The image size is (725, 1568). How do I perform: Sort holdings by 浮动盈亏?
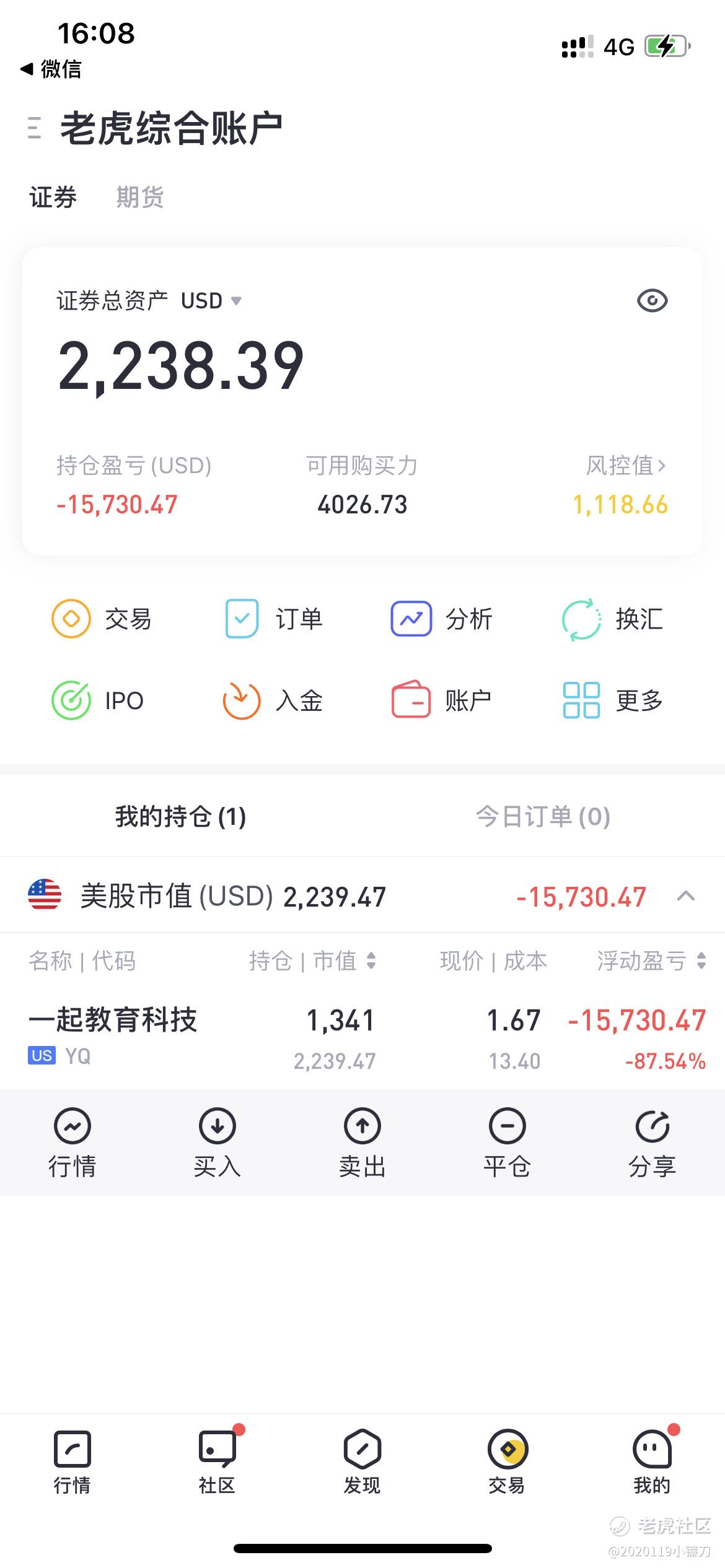pos(651,961)
